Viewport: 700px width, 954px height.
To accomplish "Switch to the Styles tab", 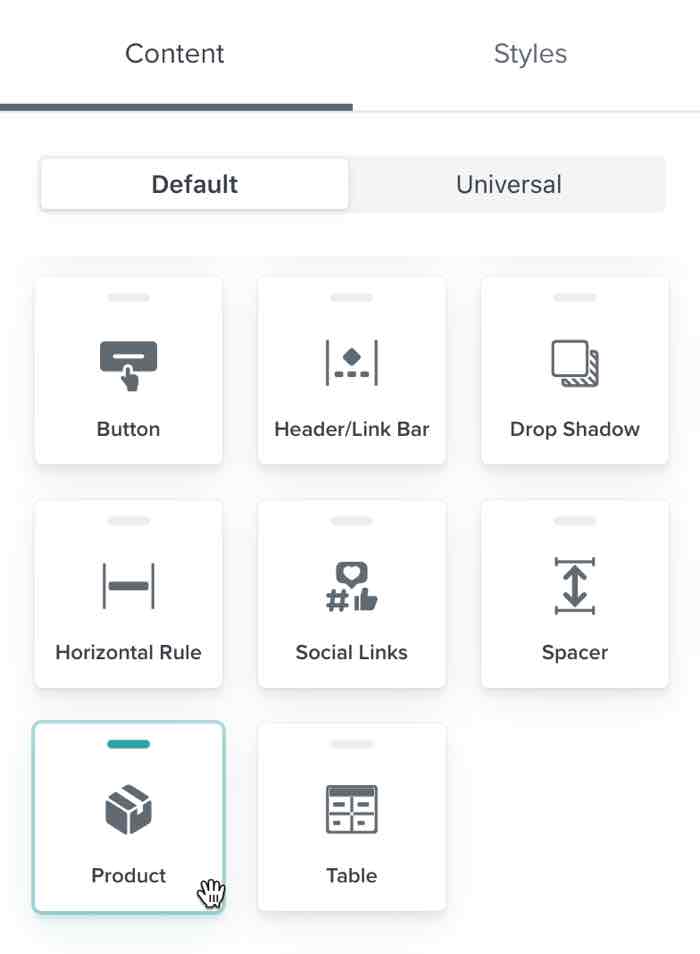I will (530, 54).
